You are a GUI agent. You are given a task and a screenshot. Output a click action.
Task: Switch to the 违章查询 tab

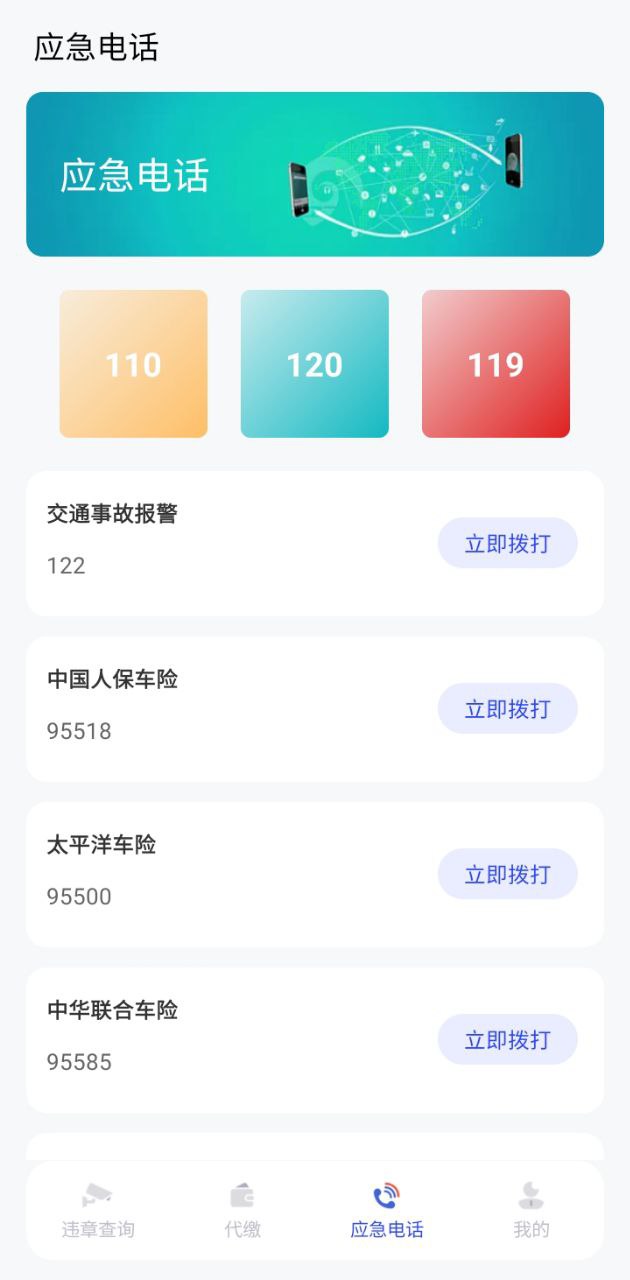[98, 1210]
